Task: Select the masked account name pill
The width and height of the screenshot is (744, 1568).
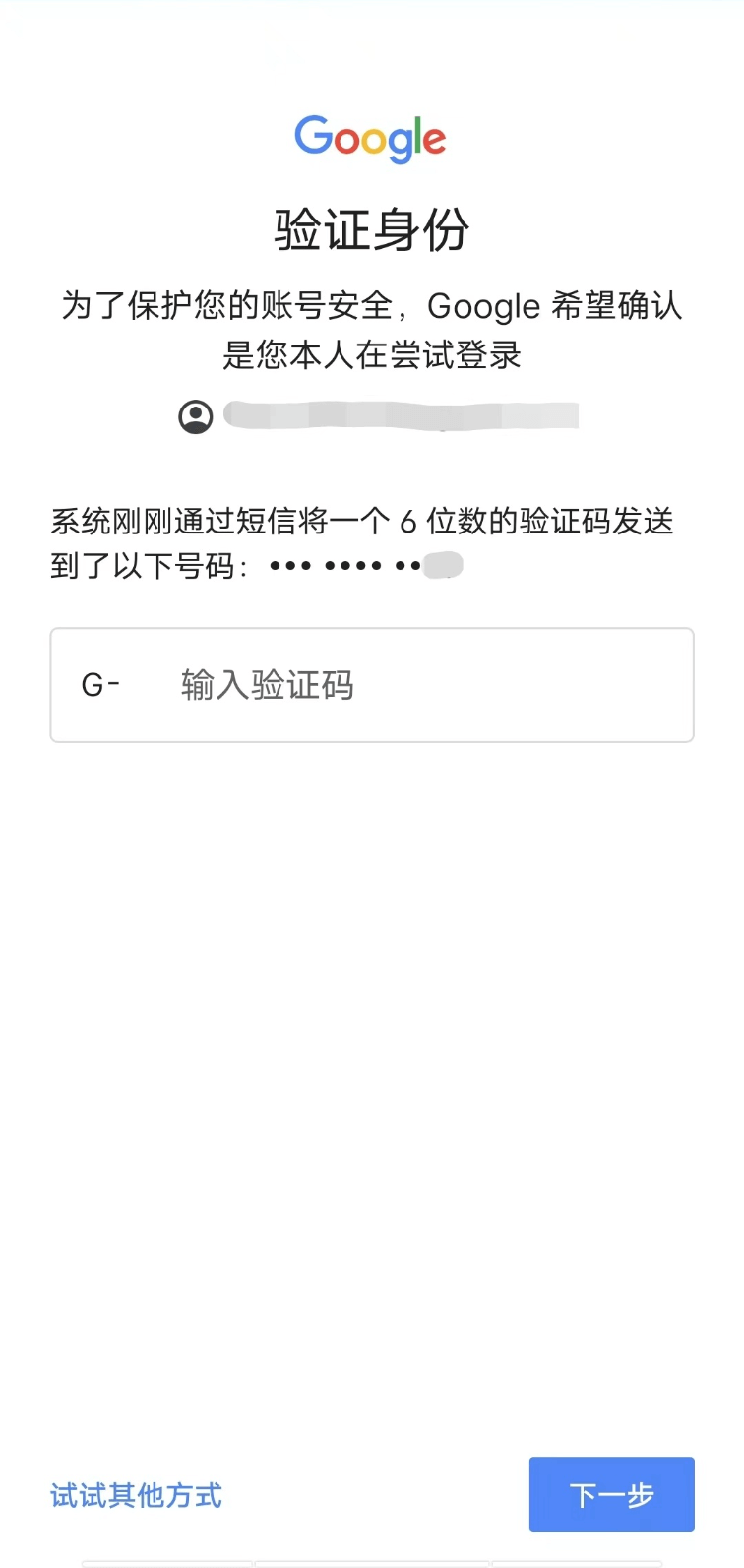Action: point(402,415)
